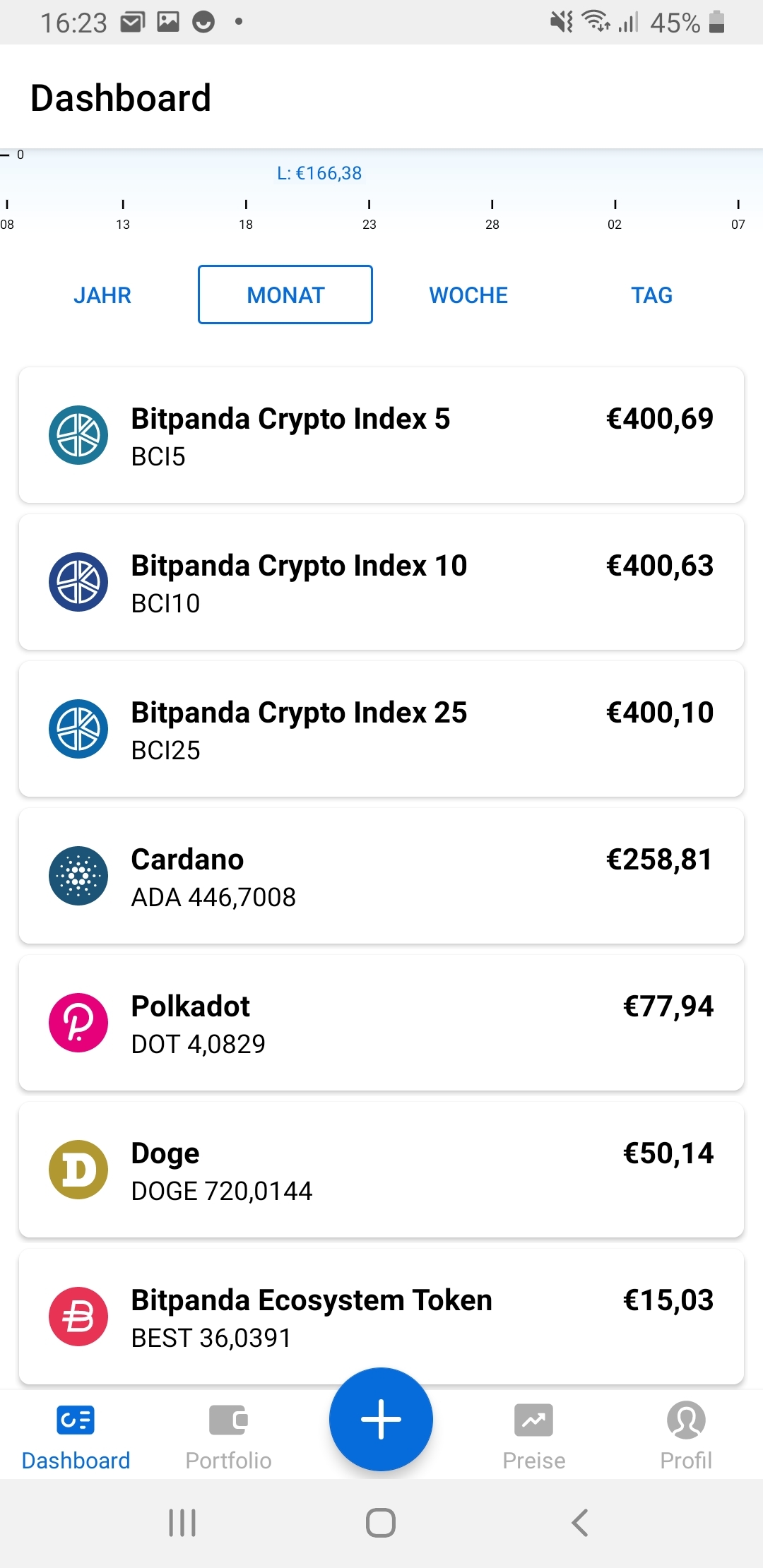Open Bitpanda Ecosystem Token card
Screen dimensions: 763x1568
[x=381, y=1317]
